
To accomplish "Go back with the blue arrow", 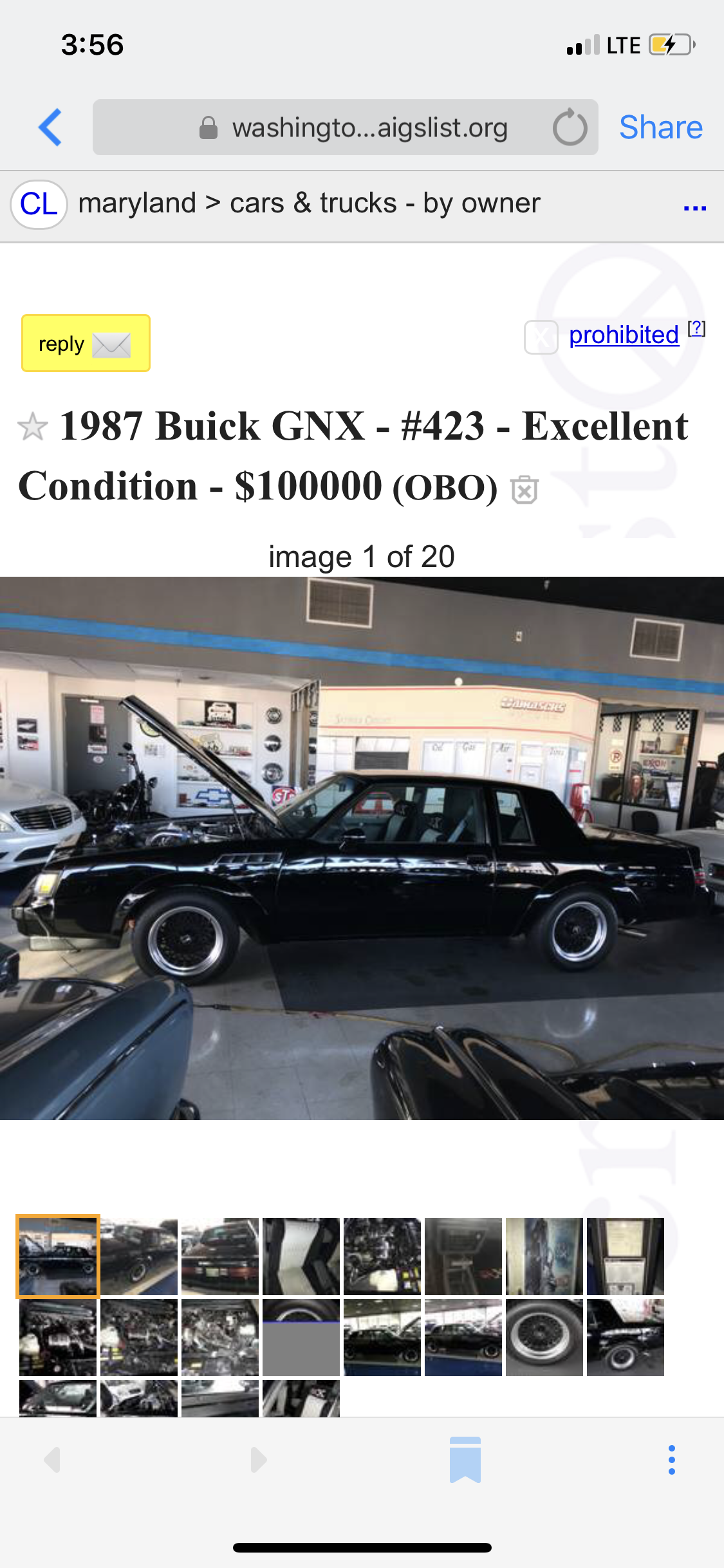I will [50, 127].
